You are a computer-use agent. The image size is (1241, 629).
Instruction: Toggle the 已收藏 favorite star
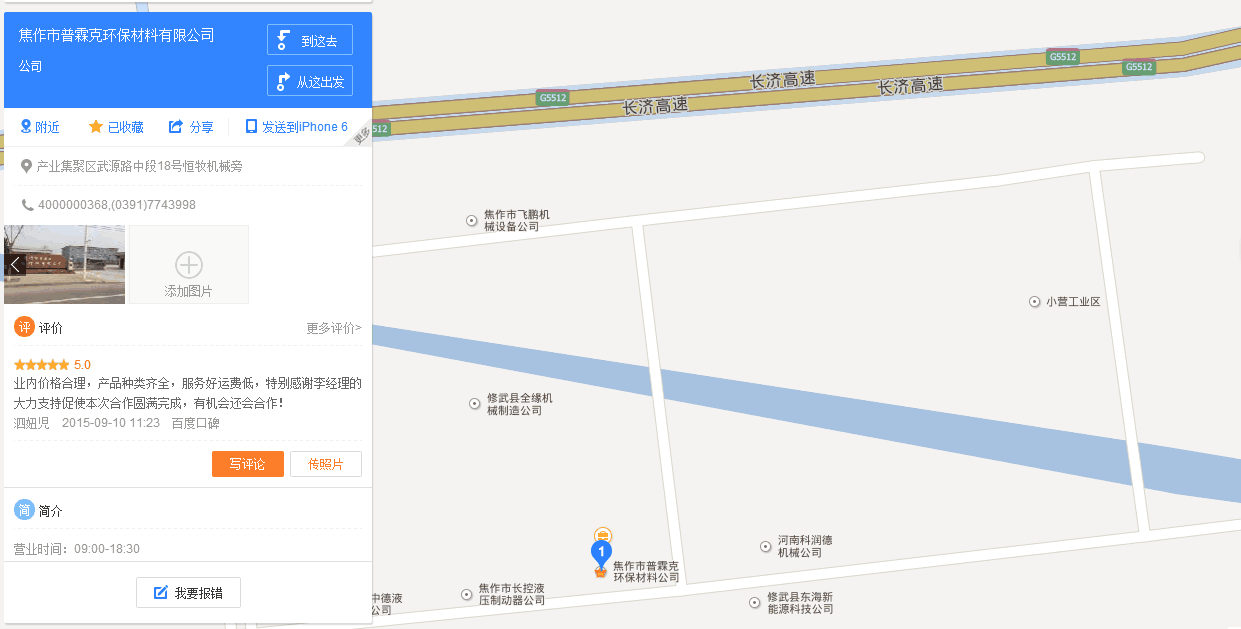[x=116, y=127]
